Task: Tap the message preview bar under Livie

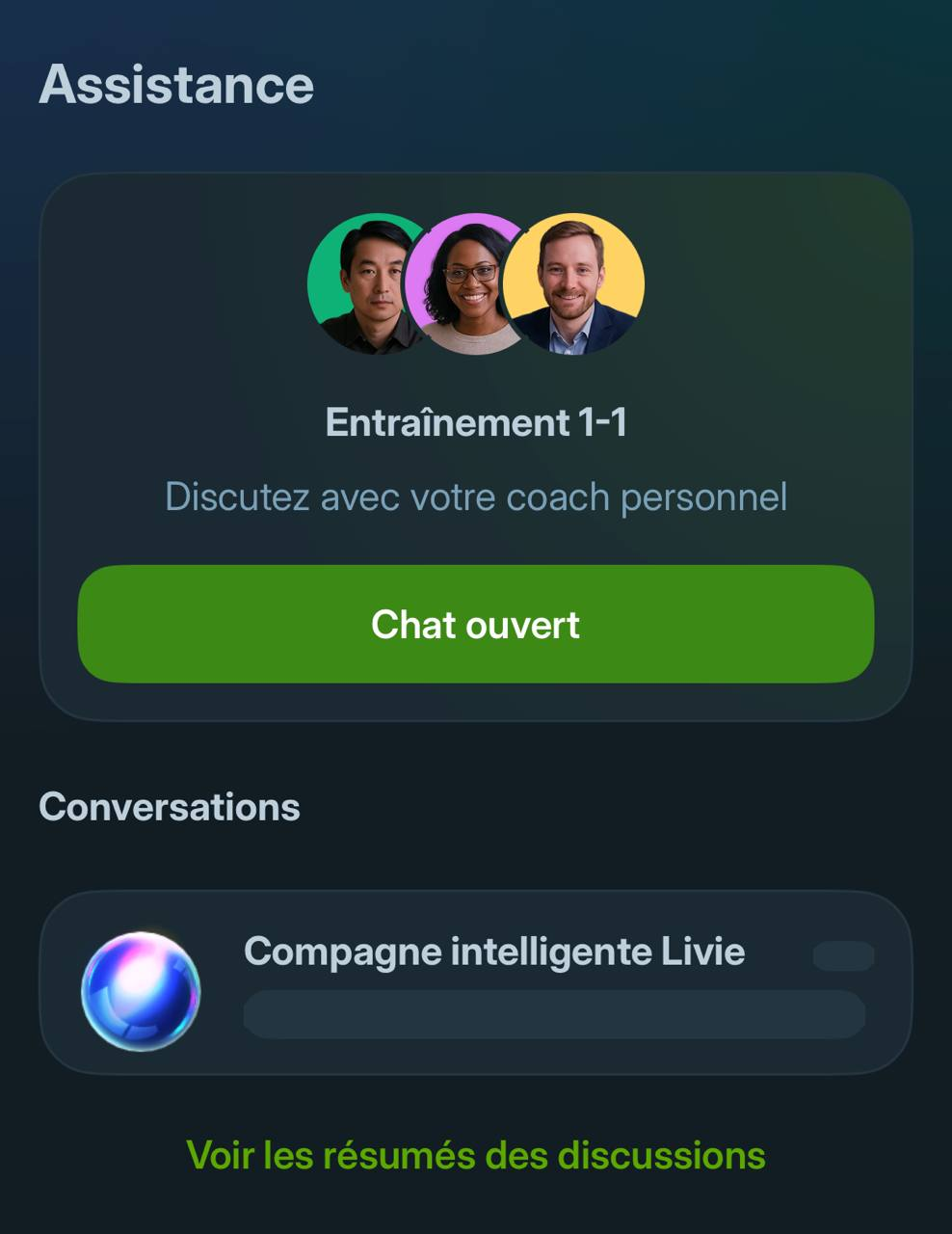Action: 555,1015
